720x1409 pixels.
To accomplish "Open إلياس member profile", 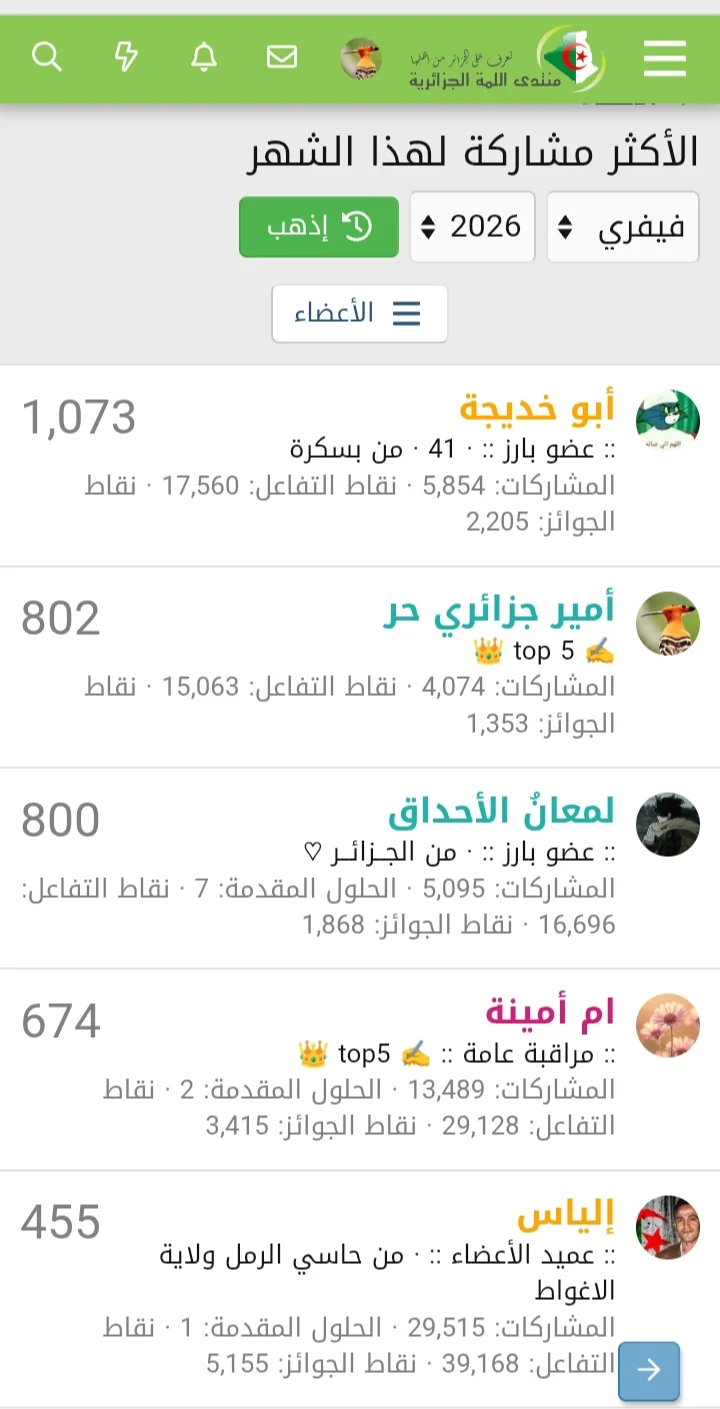I will pyautogui.click(x=566, y=1214).
